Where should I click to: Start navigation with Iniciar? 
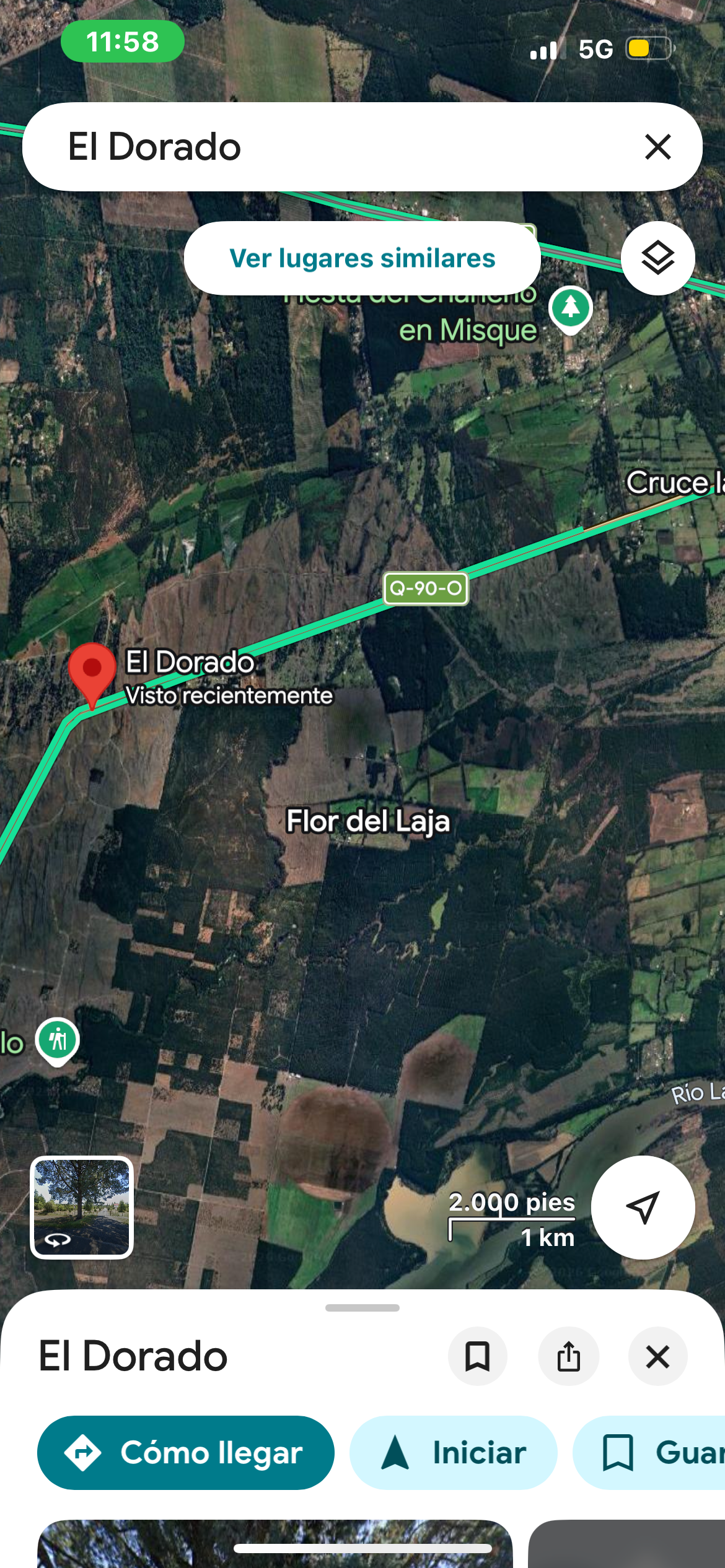point(453,1452)
